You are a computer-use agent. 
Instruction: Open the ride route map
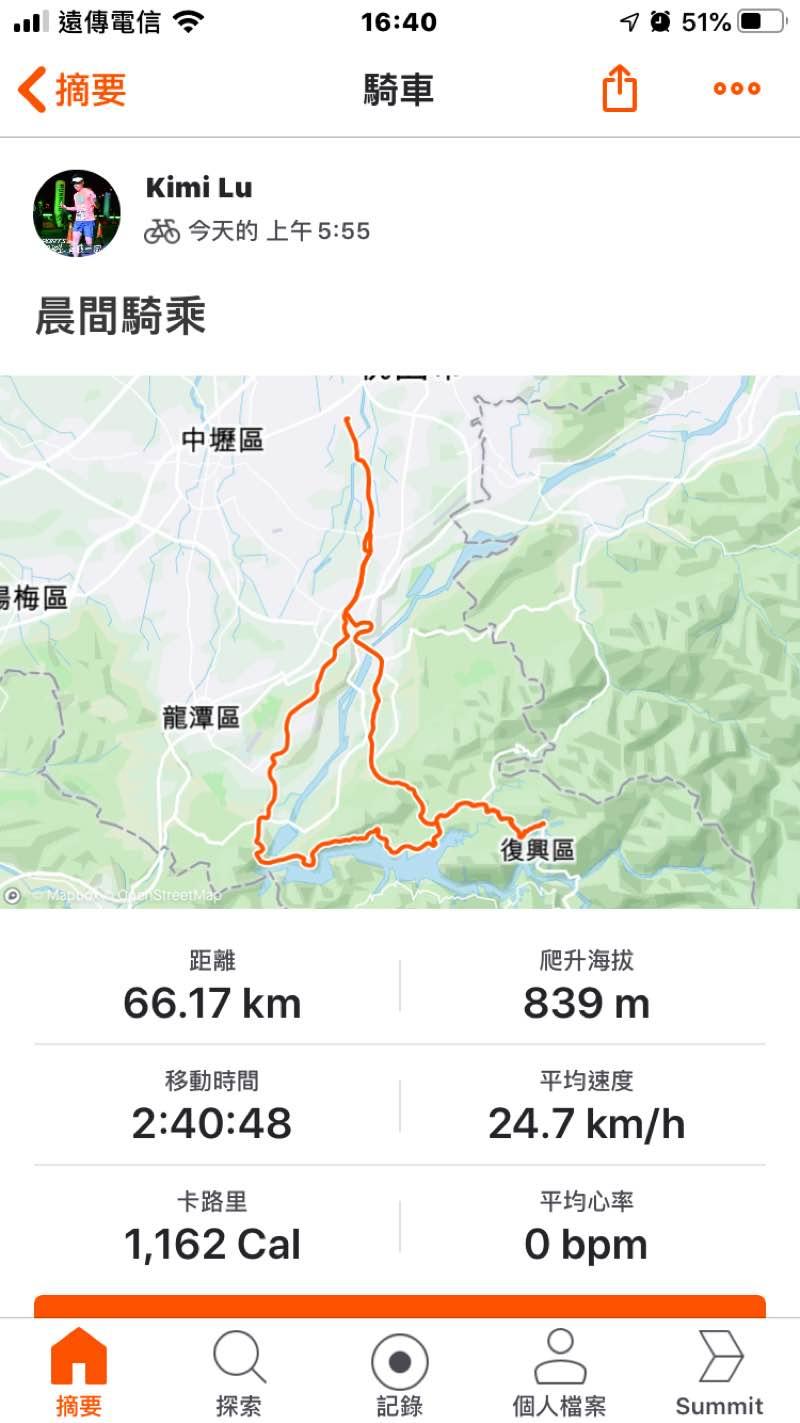pos(400,641)
